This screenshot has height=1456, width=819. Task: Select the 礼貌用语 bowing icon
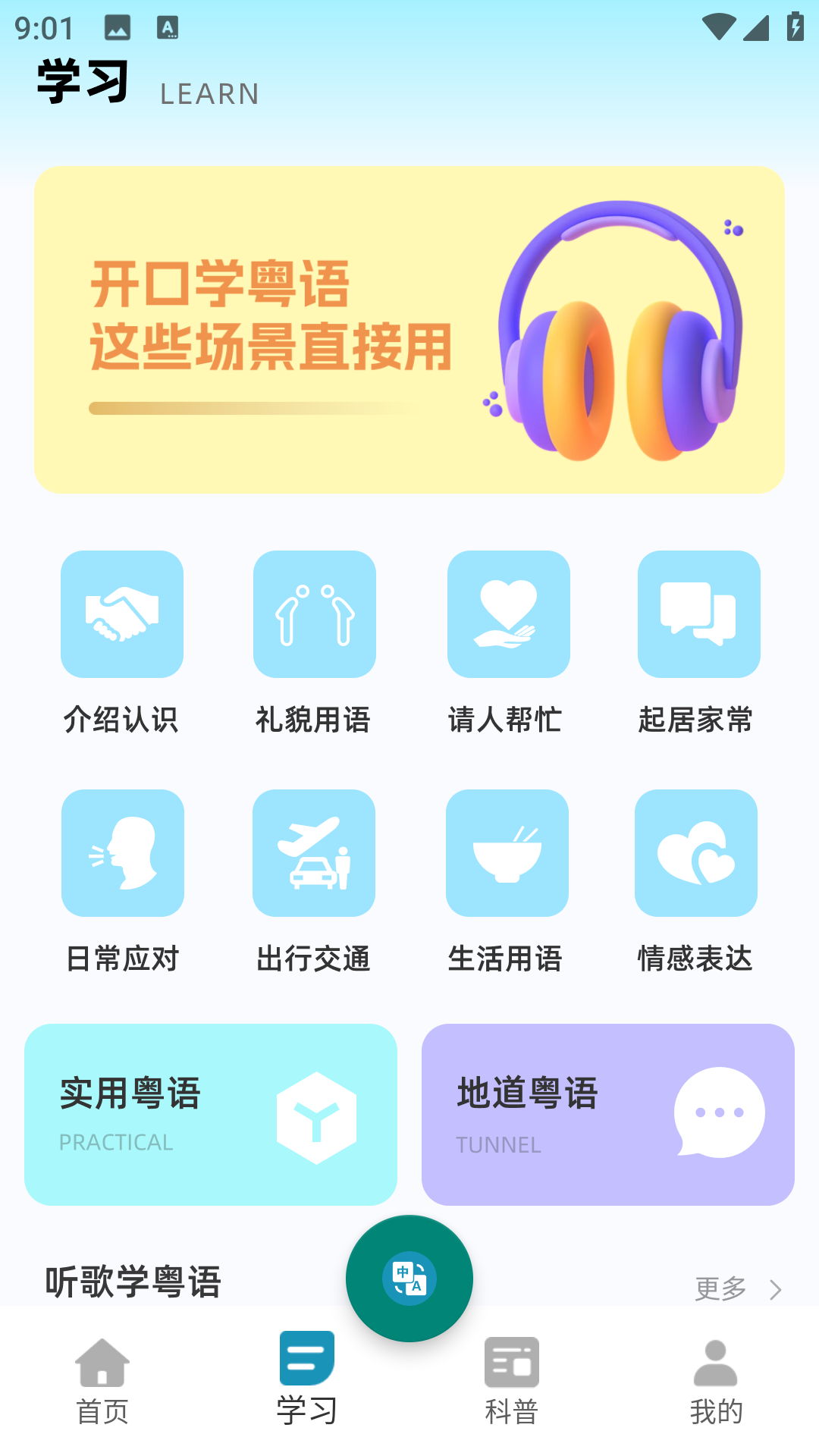(314, 614)
